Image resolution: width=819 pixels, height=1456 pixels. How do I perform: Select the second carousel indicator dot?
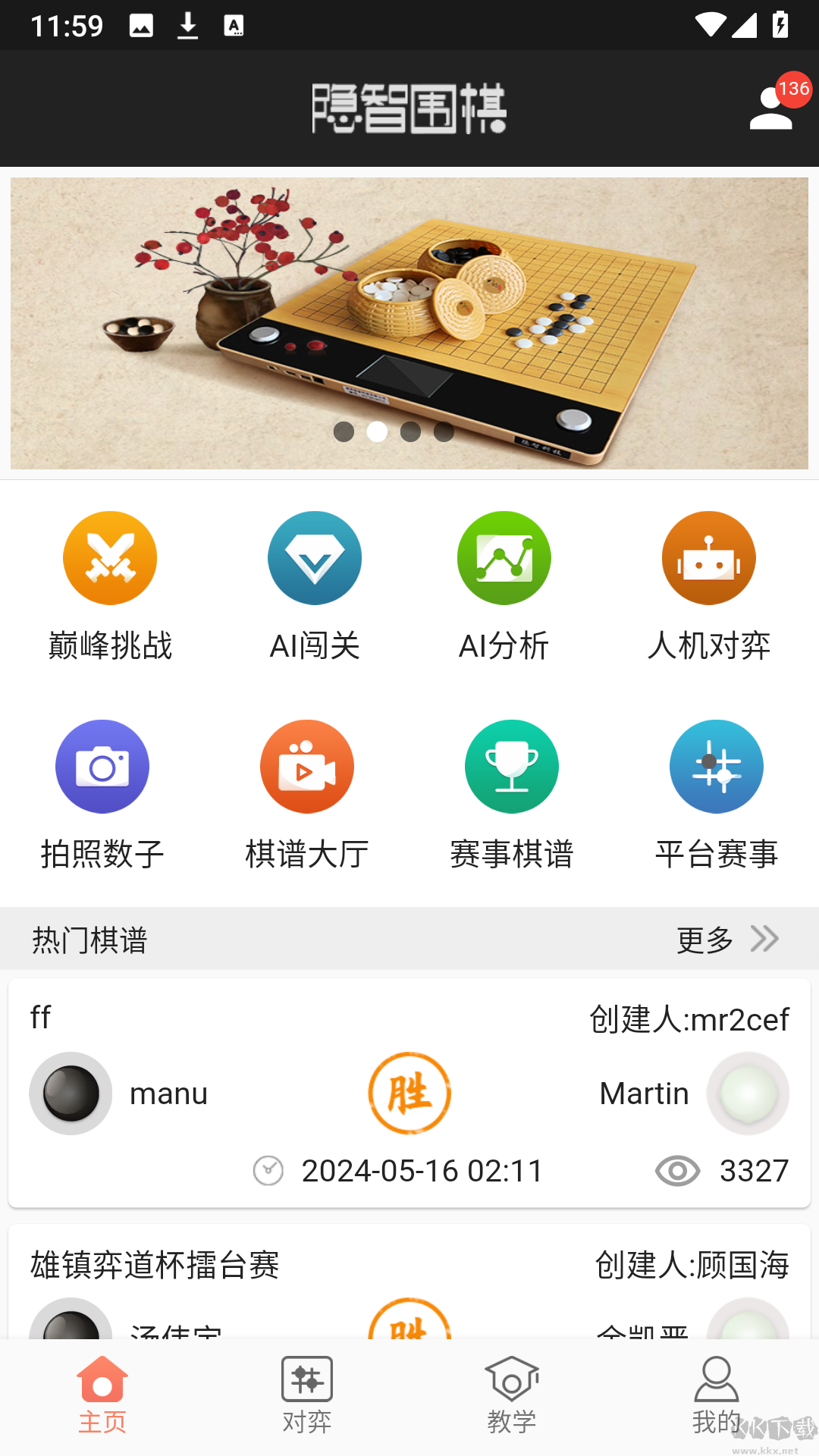pyautogui.click(x=378, y=432)
